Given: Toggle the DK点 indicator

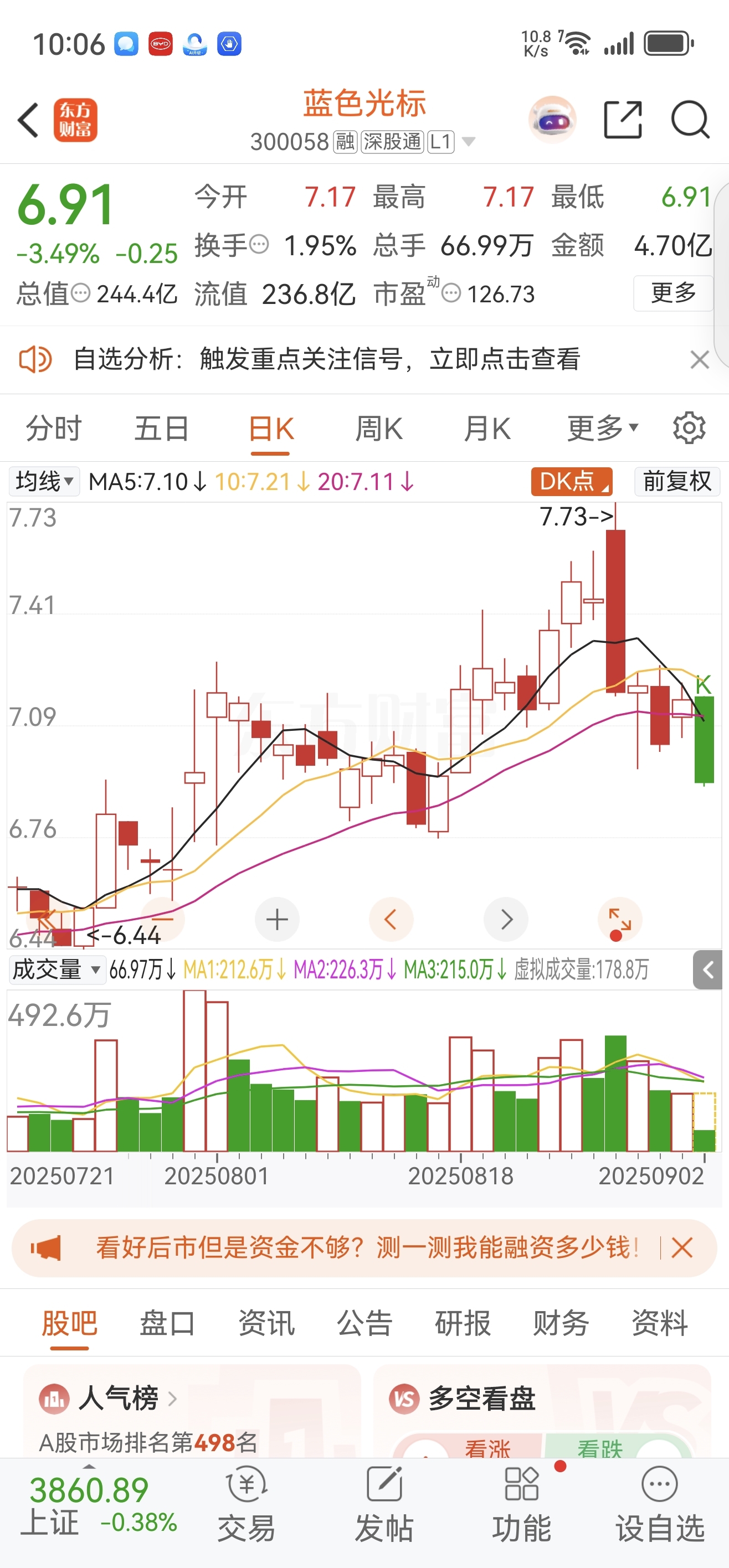Looking at the screenshot, I should 571,482.
